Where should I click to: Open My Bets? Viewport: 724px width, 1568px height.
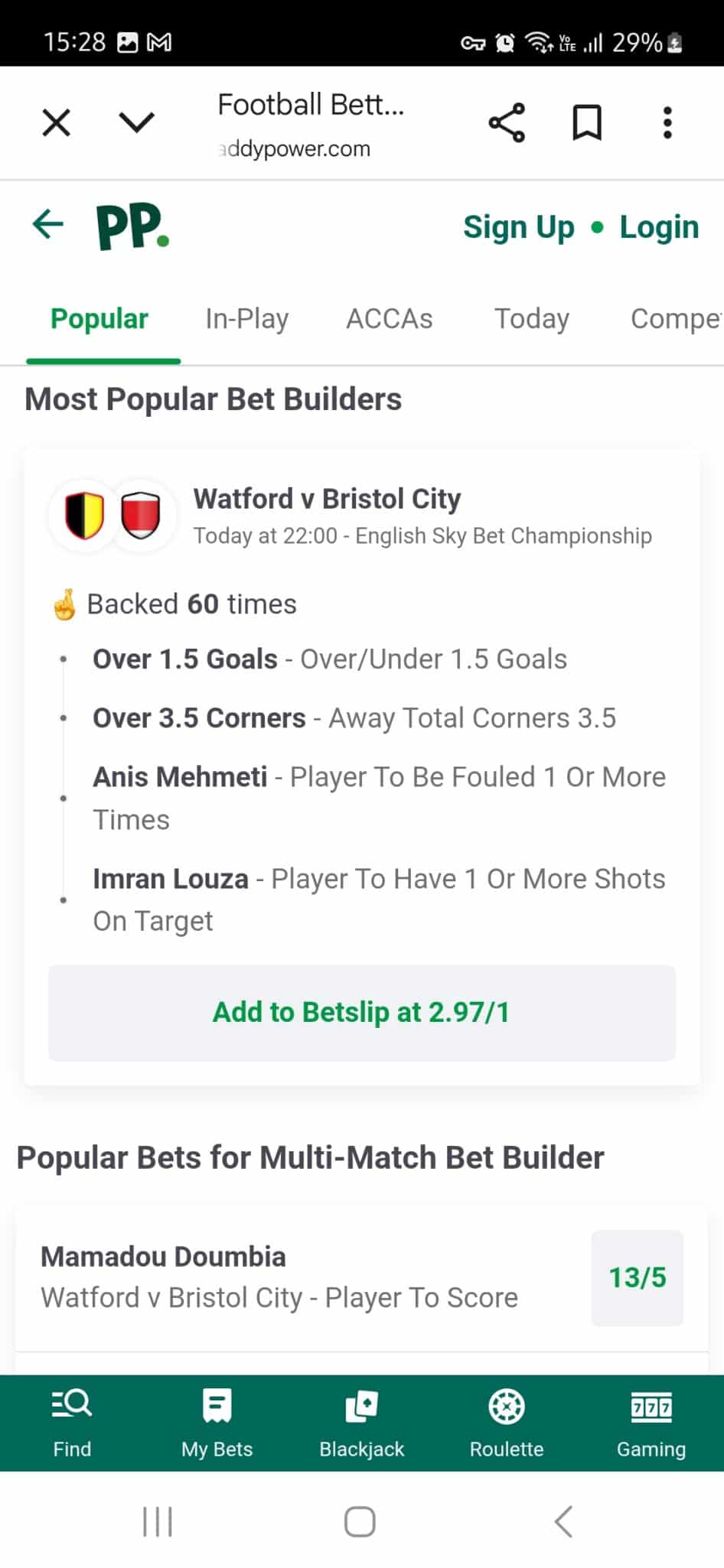tap(217, 1423)
